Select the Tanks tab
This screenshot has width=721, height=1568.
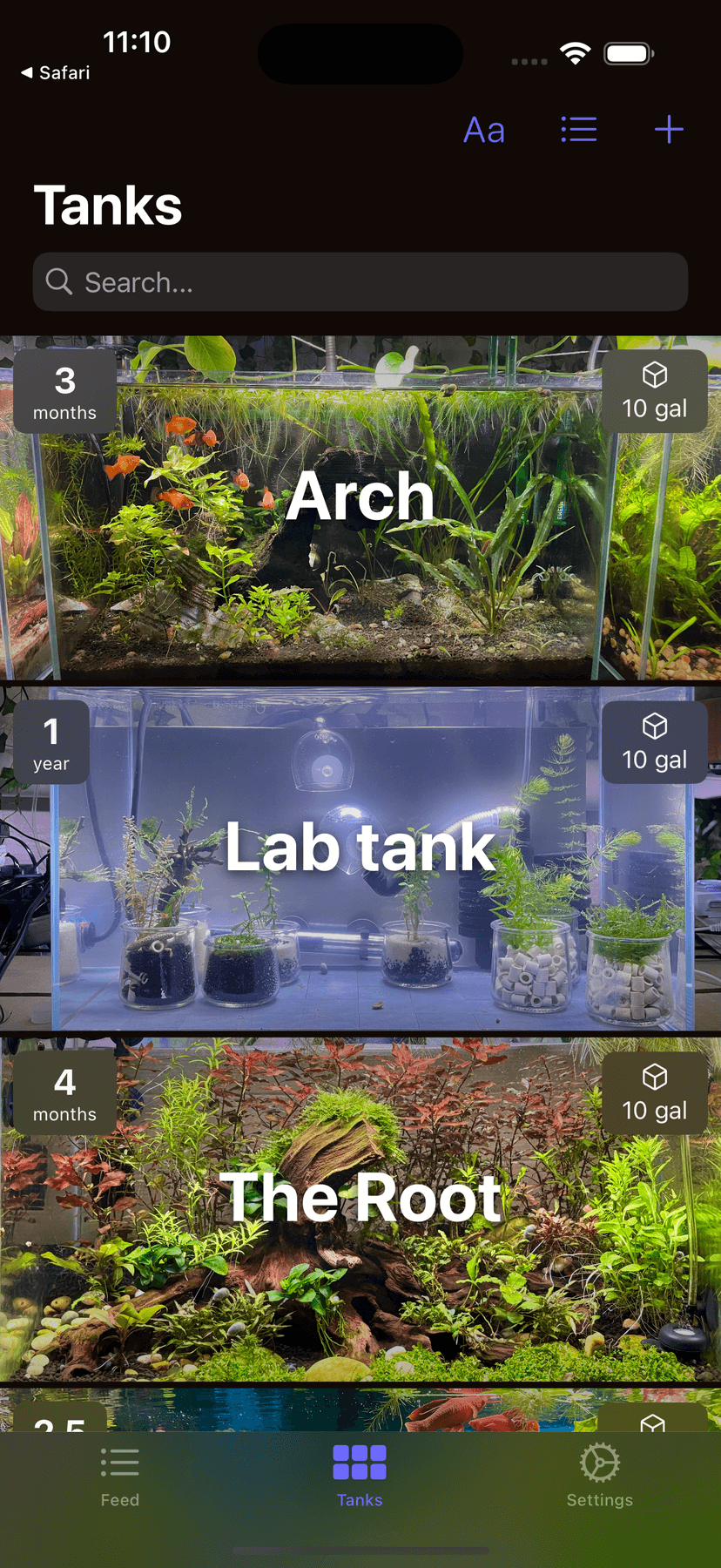[360, 1477]
